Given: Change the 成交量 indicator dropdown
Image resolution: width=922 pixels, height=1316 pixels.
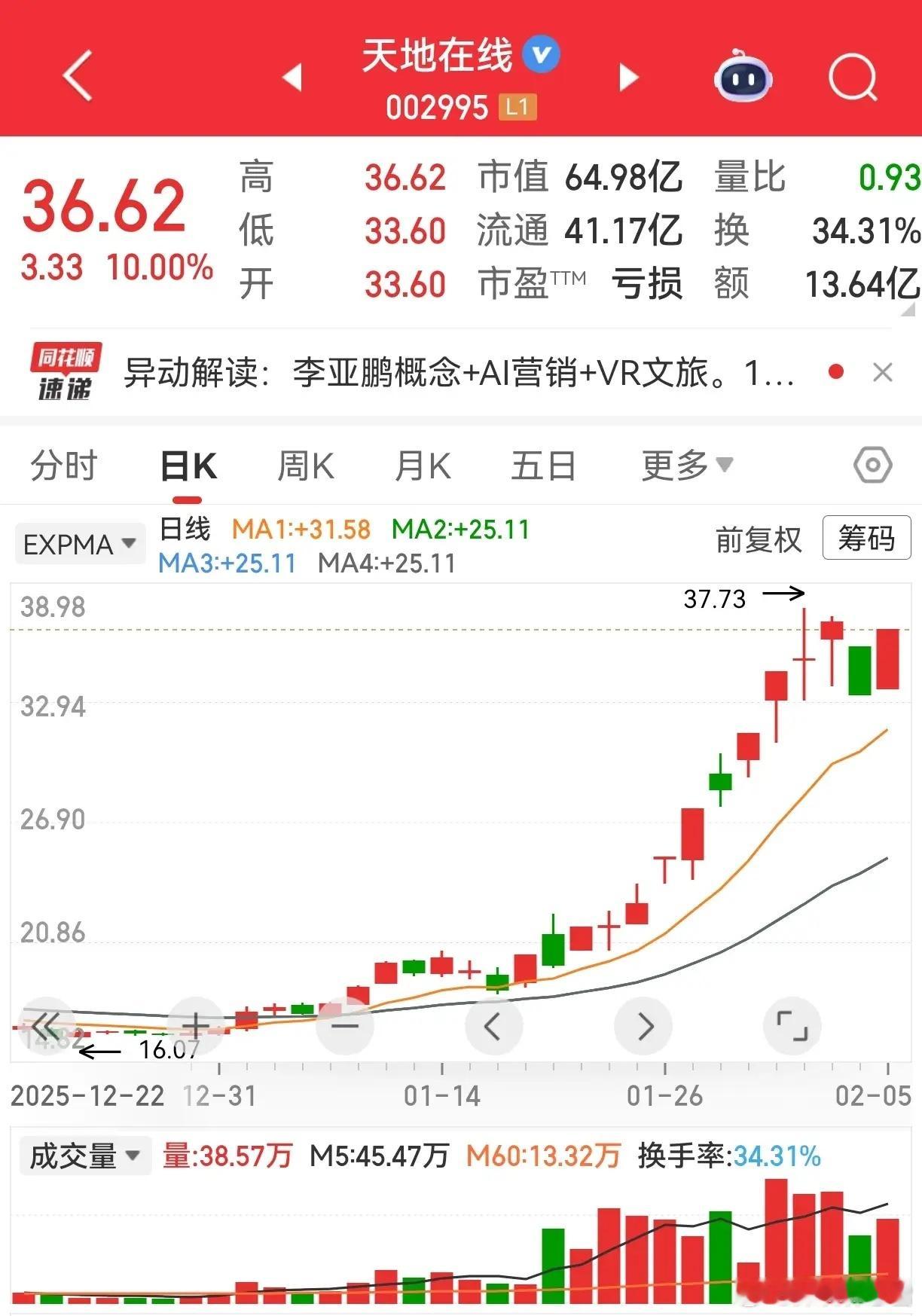Looking at the screenshot, I should coord(85,1156).
